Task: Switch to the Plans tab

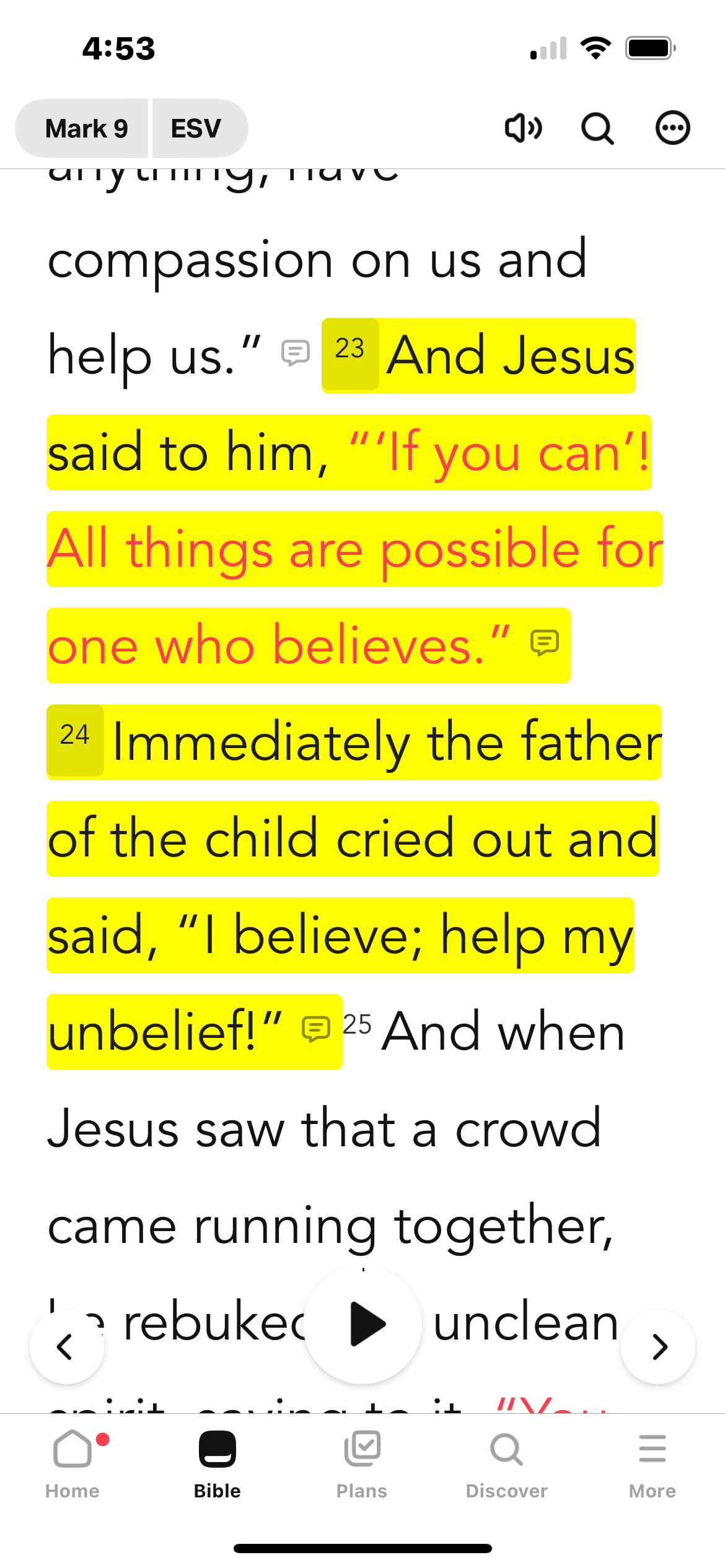Action: pos(362,1463)
